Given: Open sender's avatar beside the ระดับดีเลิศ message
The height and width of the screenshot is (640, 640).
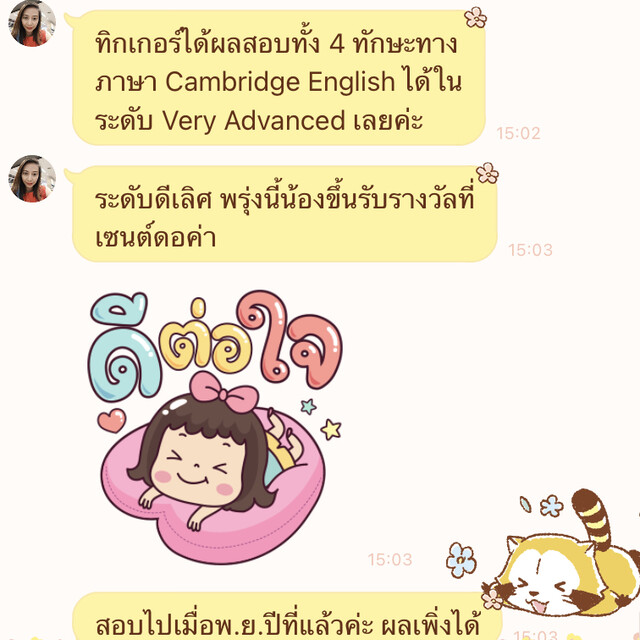Looking at the screenshot, I should pos(33,178).
